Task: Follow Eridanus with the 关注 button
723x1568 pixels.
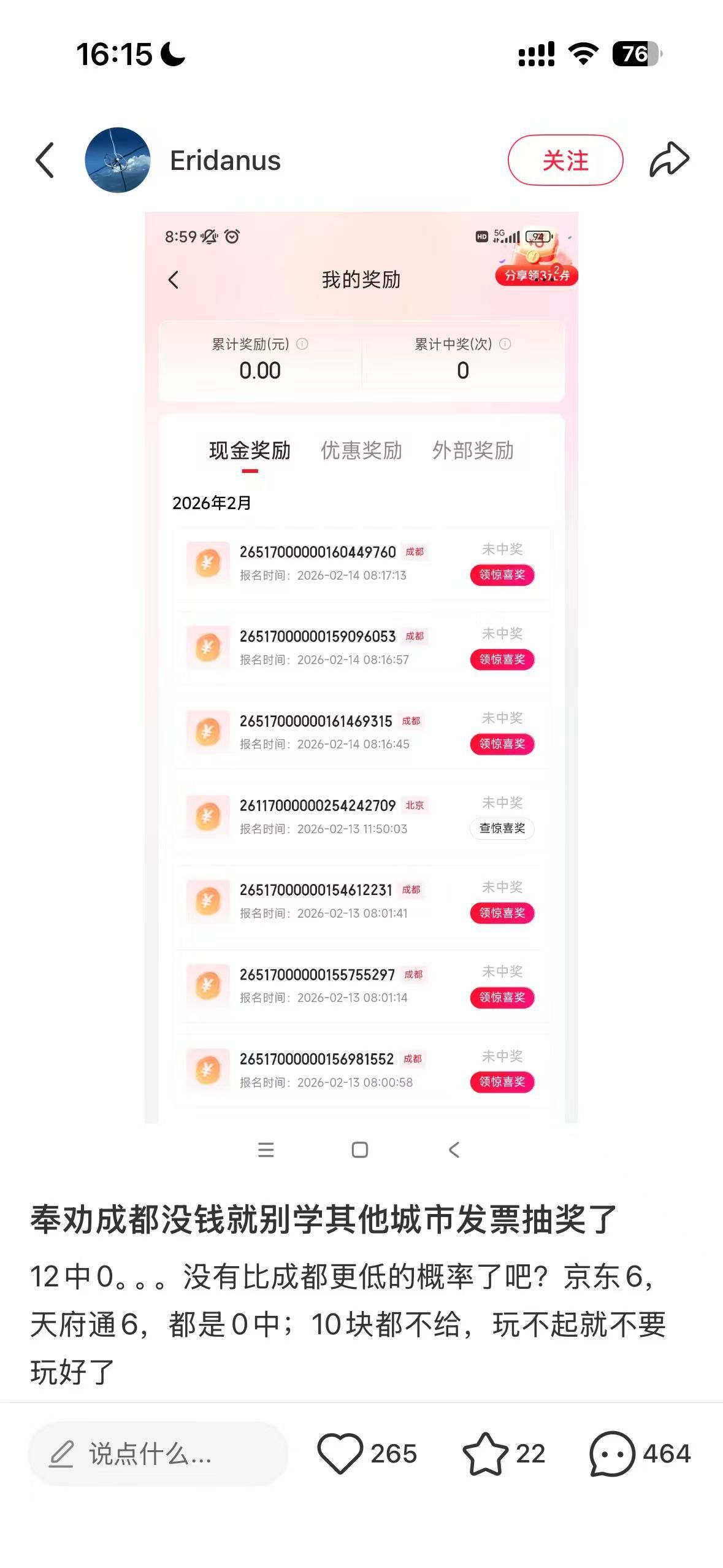Action: point(565,160)
